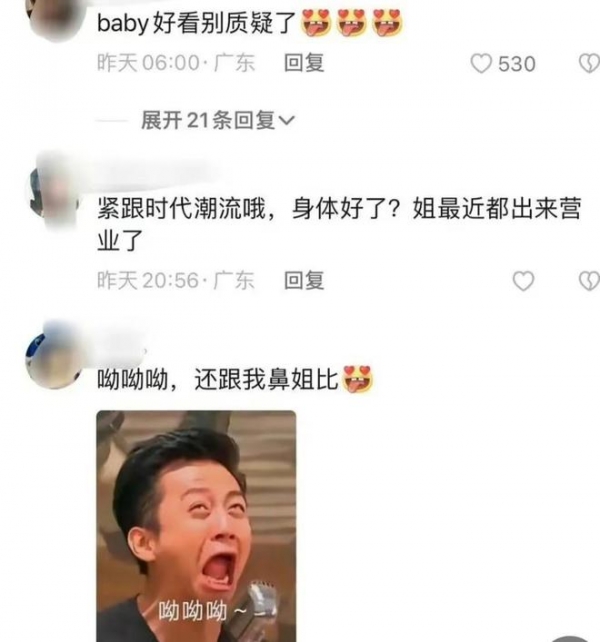Dislike the 'baby好看别质疑了' comment
Image resolution: width=600 pixels, height=642 pixels.
pyautogui.click(x=589, y=63)
